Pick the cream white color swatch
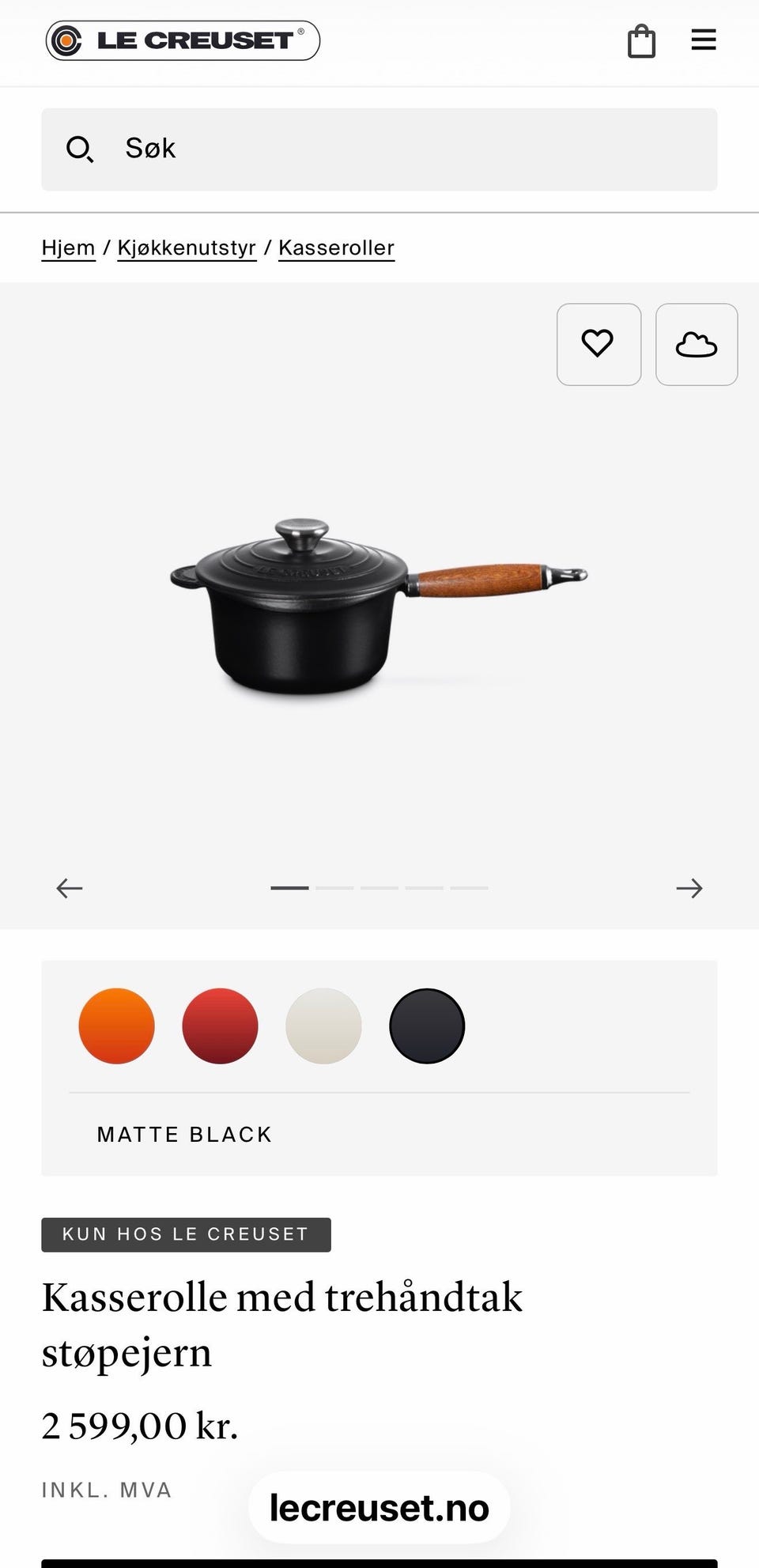759x1568 pixels. 323,1026
